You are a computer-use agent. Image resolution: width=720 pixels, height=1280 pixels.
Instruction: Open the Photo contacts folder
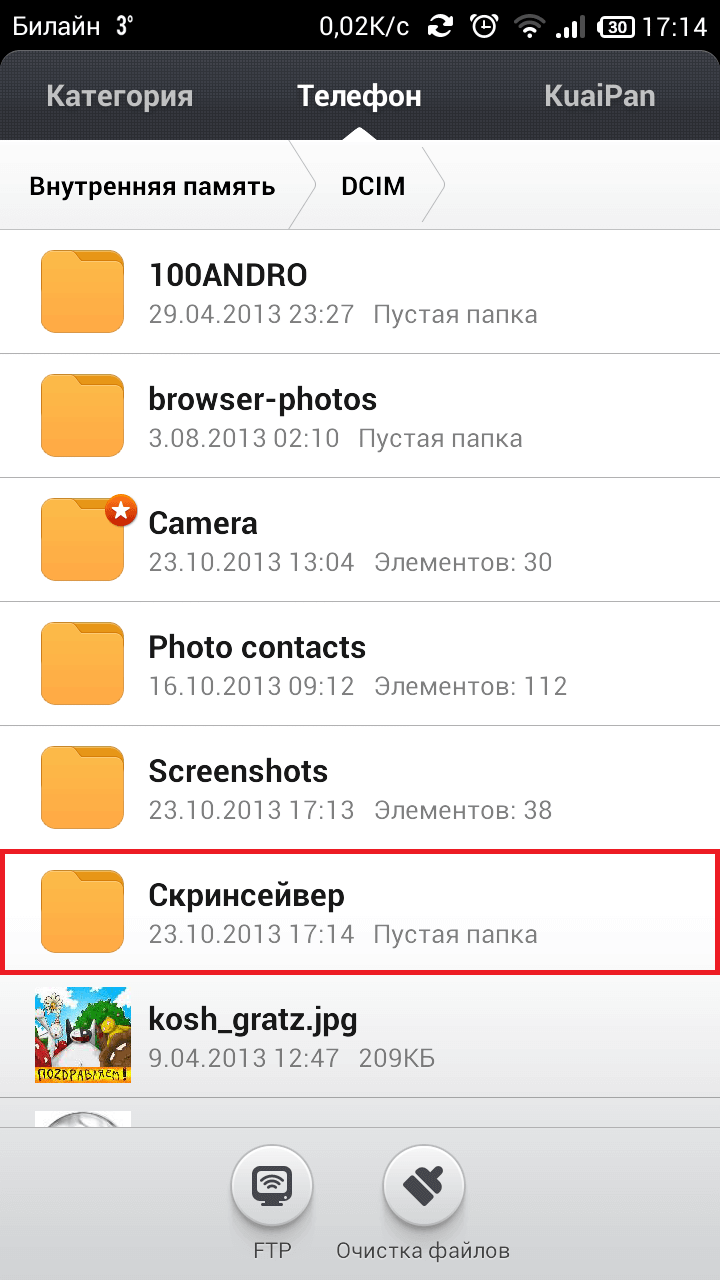[x=360, y=664]
